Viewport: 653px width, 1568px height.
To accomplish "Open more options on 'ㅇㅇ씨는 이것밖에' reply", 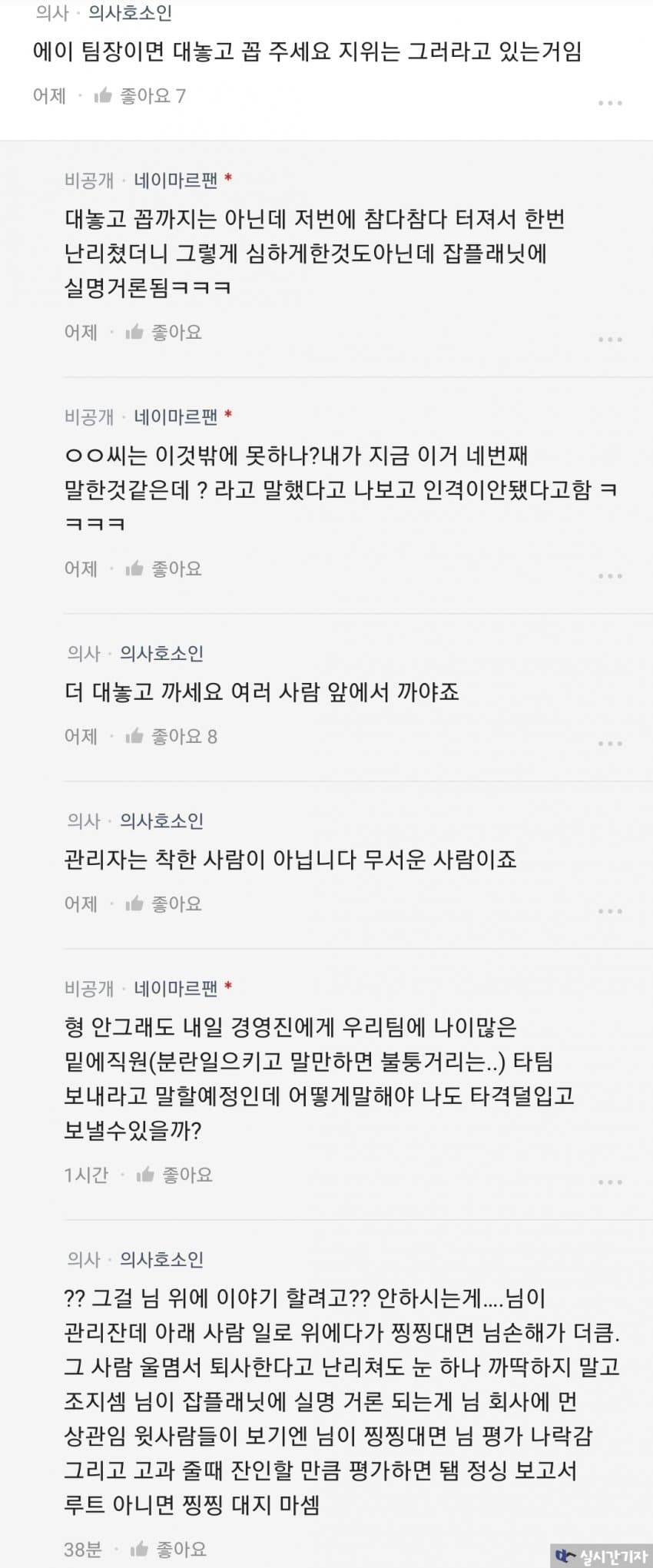I will [x=610, y=576].
